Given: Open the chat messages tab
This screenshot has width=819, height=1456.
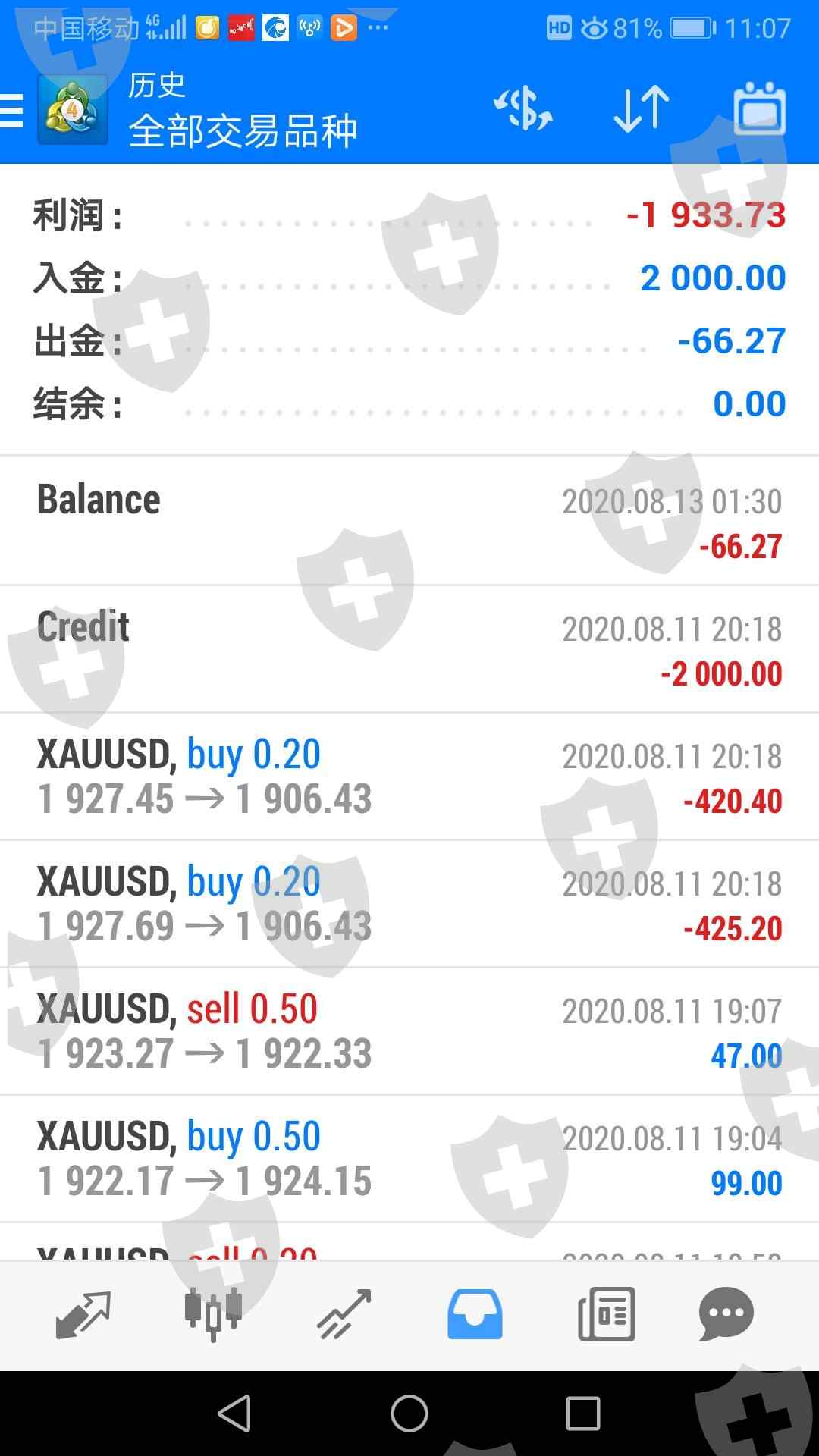Looking at the screenshot, I should tap(726, 1314).
